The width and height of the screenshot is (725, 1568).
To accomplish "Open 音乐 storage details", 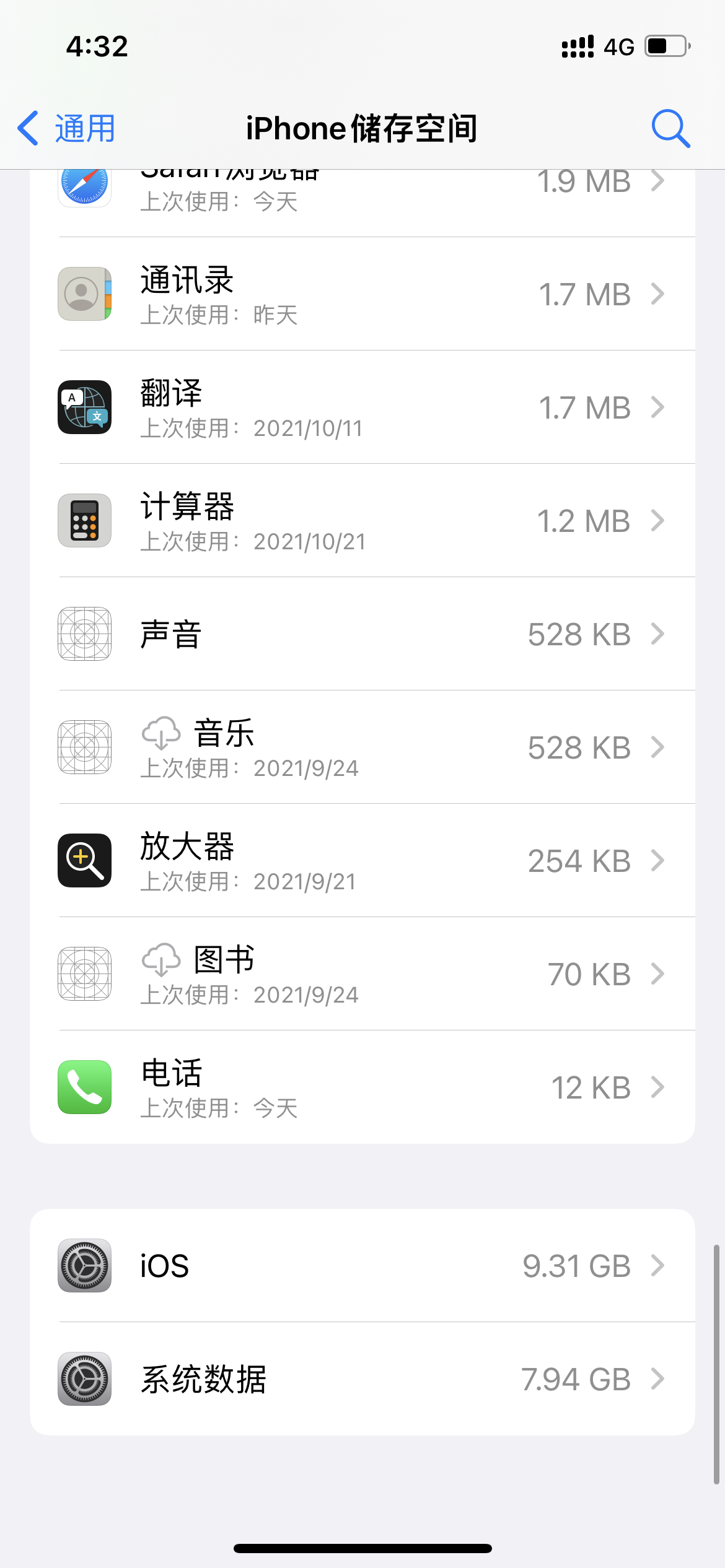I will click(362, 747).
